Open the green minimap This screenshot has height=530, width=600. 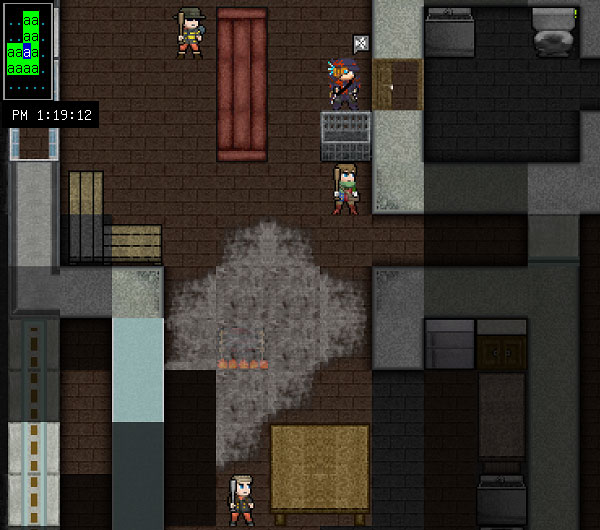[x=30, y=49]
